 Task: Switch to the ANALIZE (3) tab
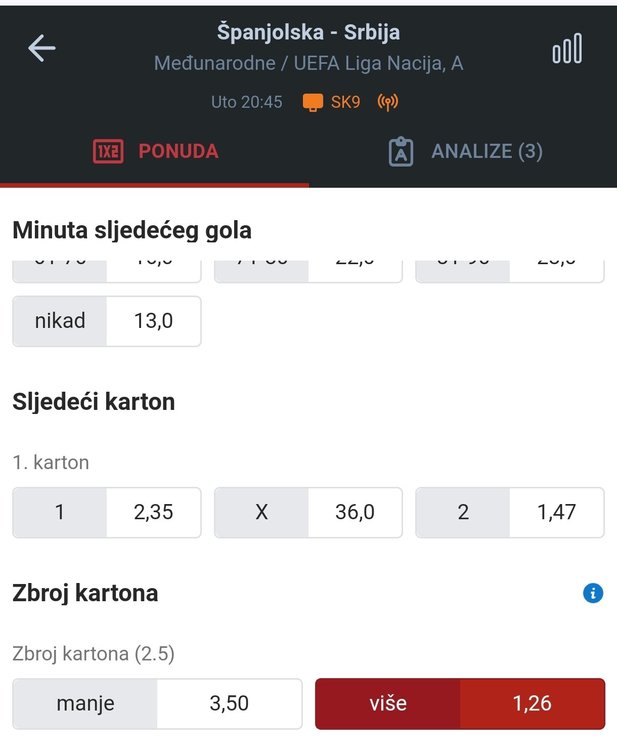465,152
